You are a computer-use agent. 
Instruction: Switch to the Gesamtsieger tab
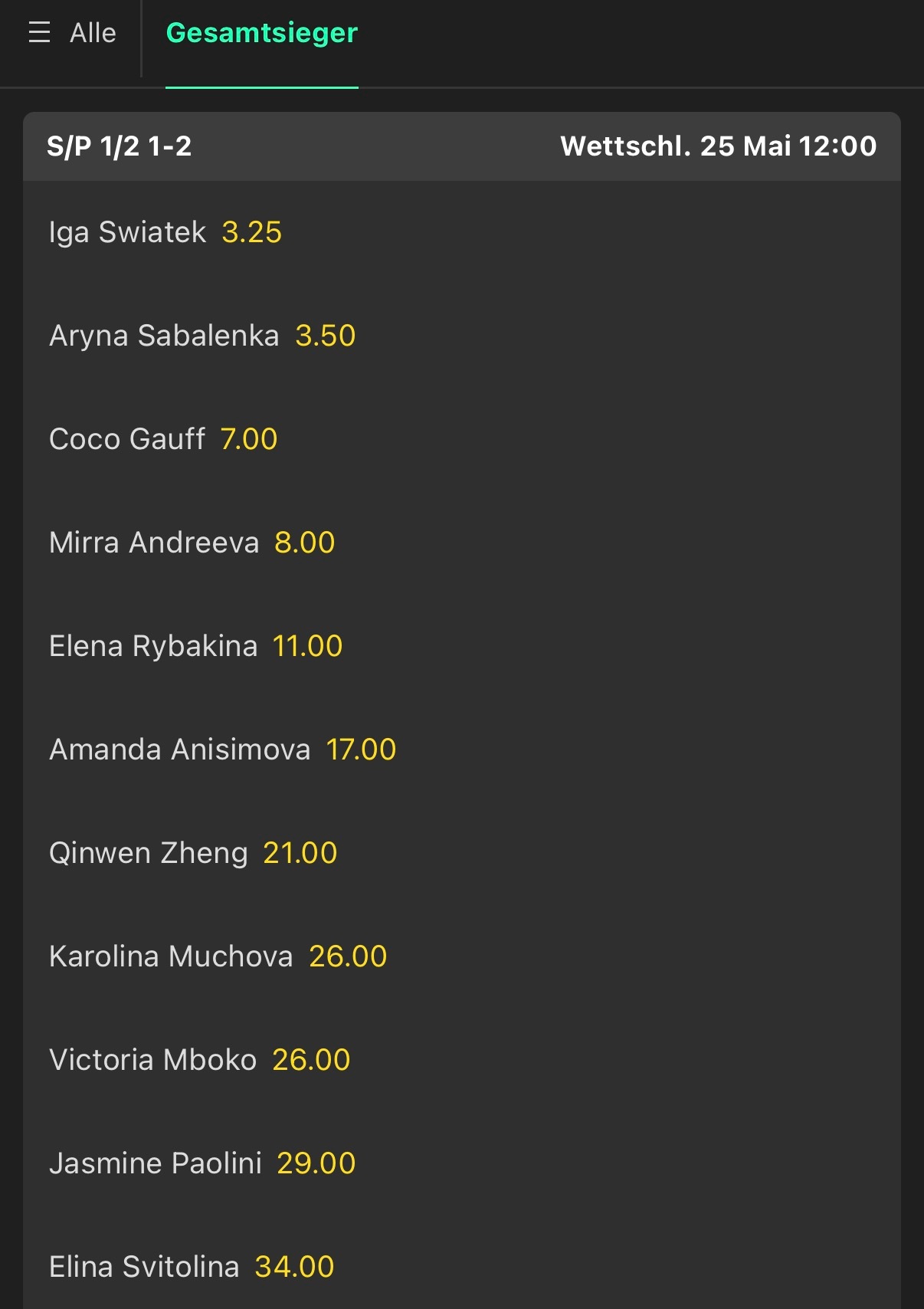pos(261,33)
